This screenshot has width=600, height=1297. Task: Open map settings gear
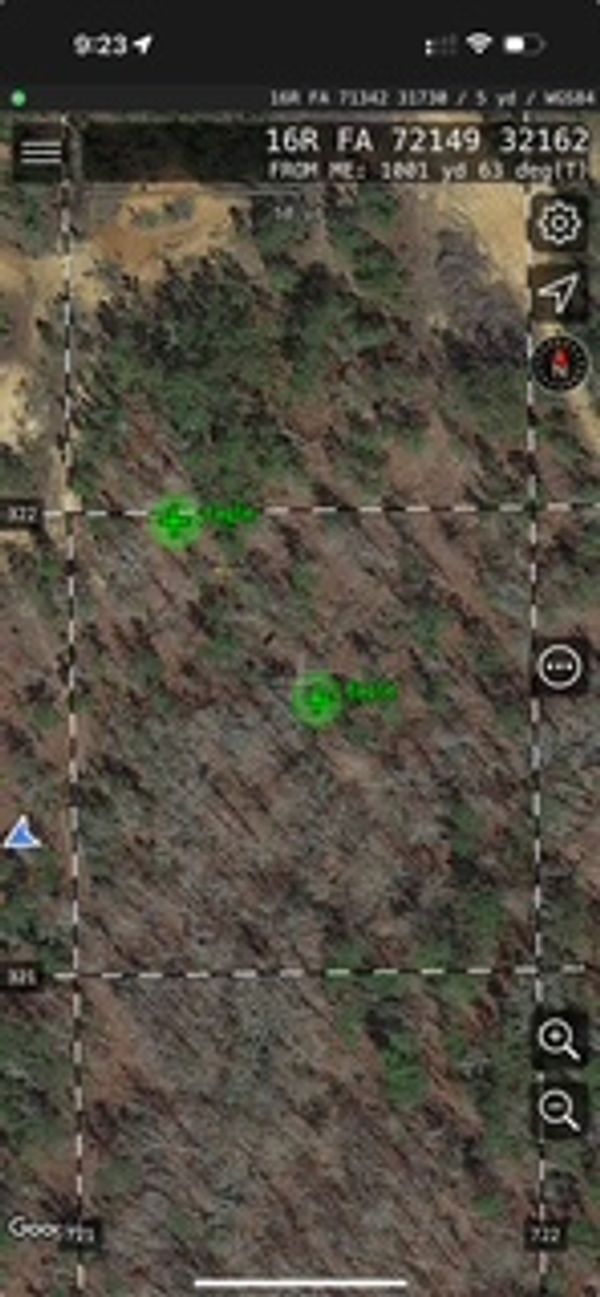tap(559, 222)
